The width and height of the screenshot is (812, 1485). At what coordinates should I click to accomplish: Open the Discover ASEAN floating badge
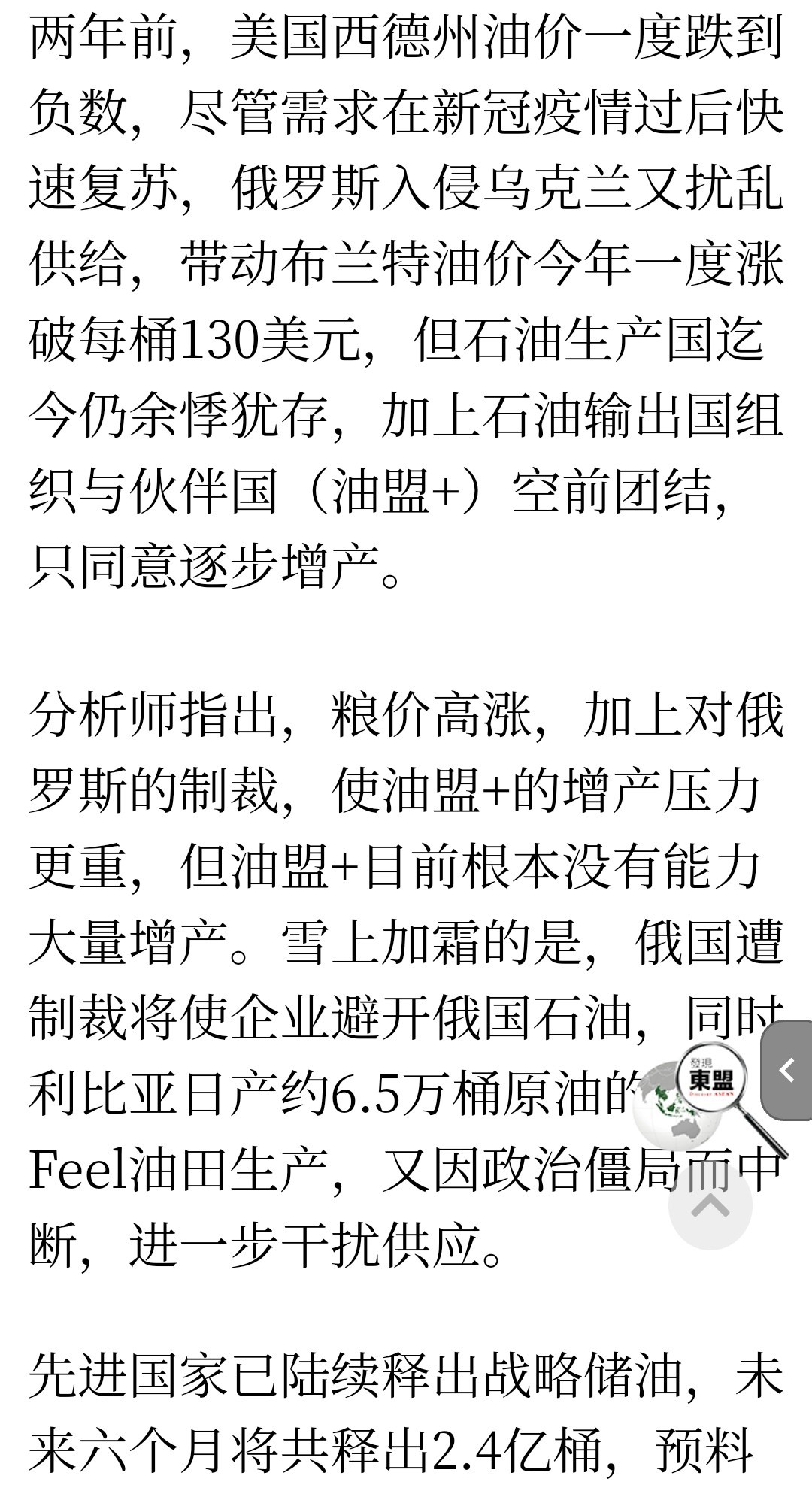(x=710, y=1100)
